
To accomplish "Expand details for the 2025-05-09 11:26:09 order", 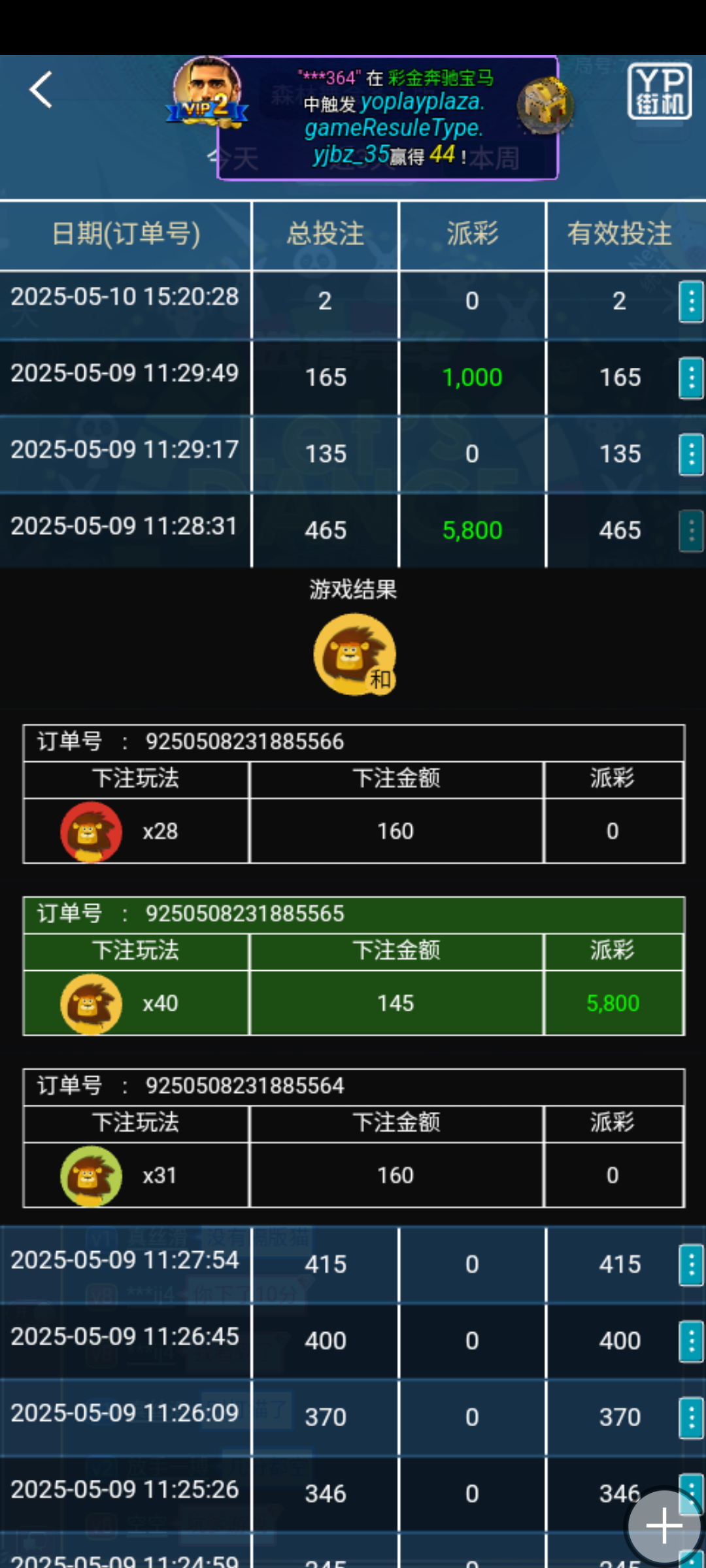I will pyautogui.click(x=690, y=1418).
